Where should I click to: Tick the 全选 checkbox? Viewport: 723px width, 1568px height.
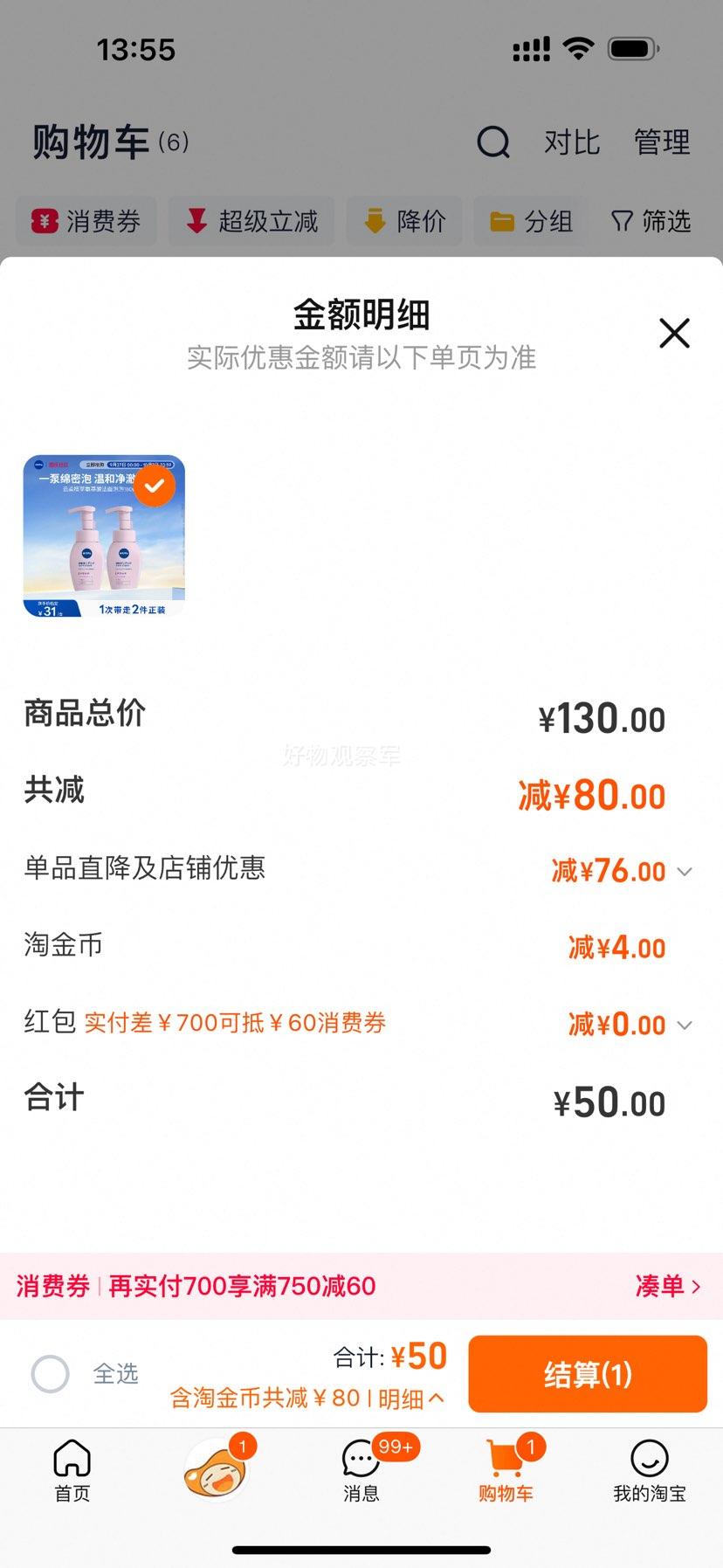click(x=51, y=1373)
